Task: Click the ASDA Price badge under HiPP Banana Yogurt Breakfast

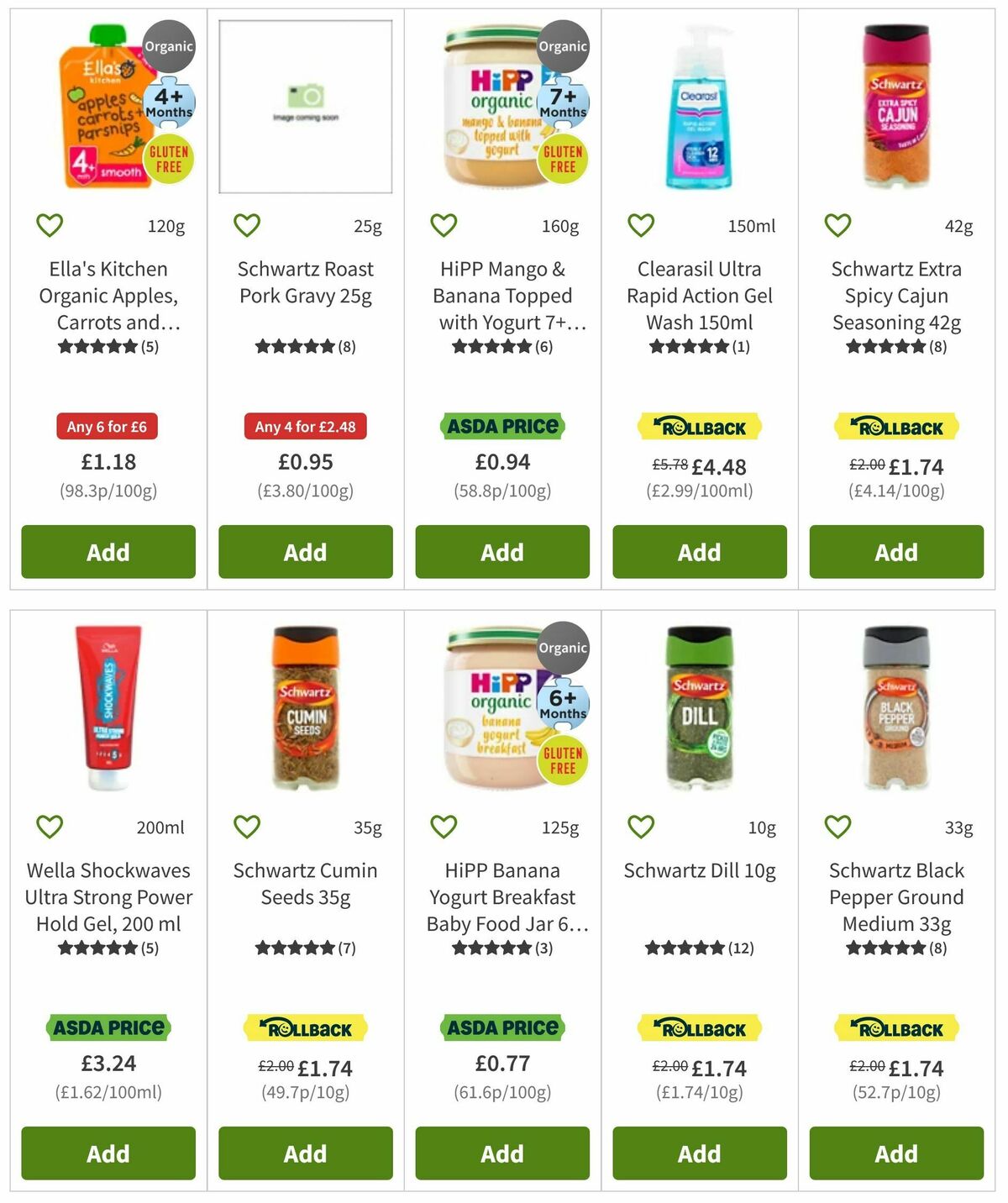Action: coord(501,1027)
